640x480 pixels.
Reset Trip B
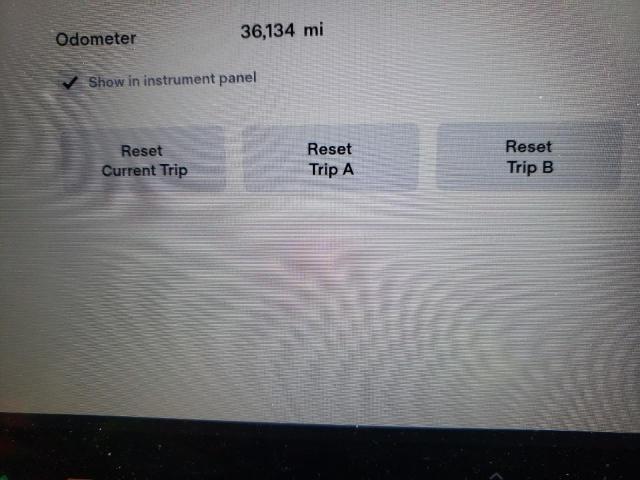529,157
